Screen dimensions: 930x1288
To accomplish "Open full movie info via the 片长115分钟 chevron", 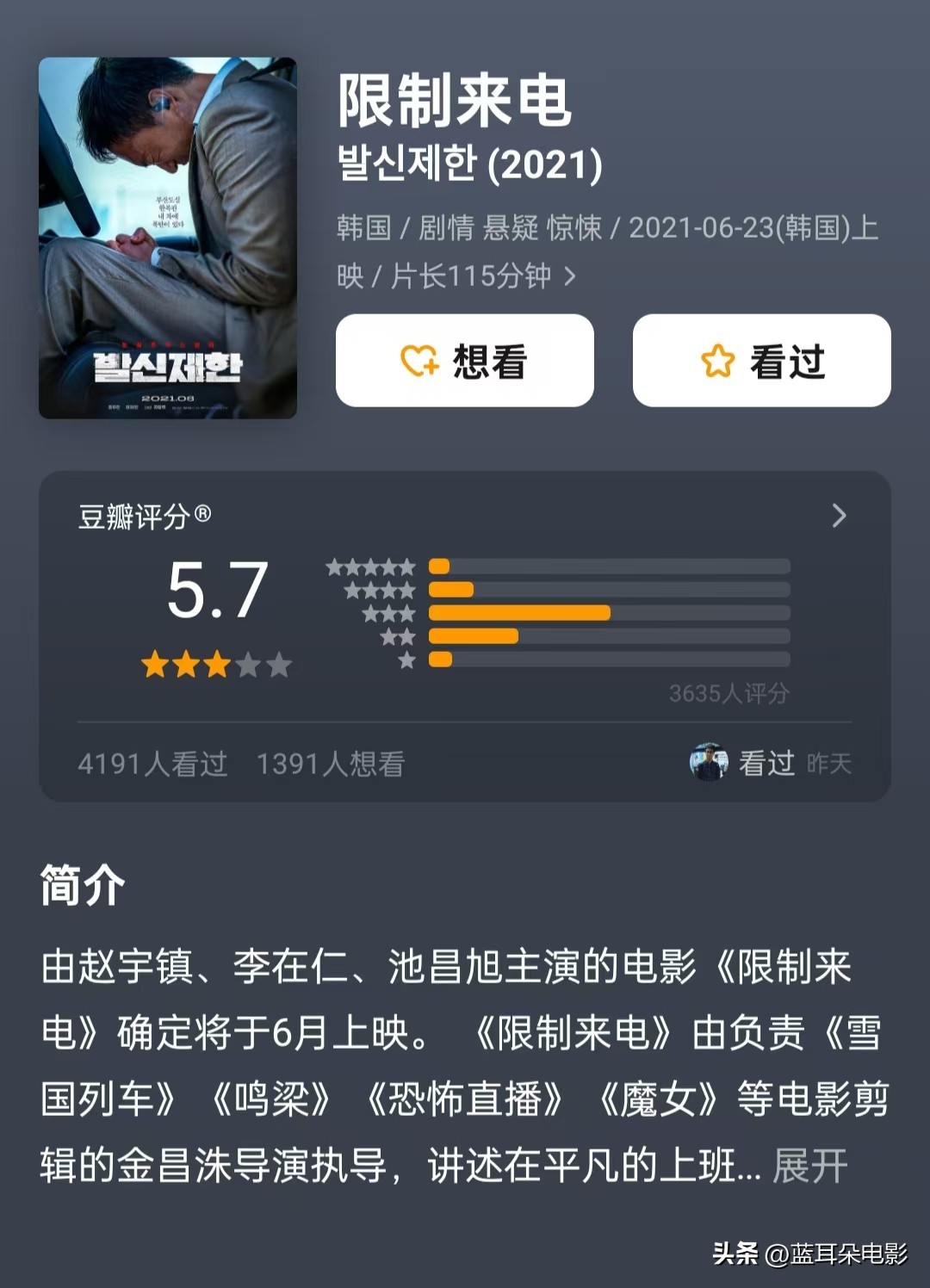I will [x=569, y=276].
